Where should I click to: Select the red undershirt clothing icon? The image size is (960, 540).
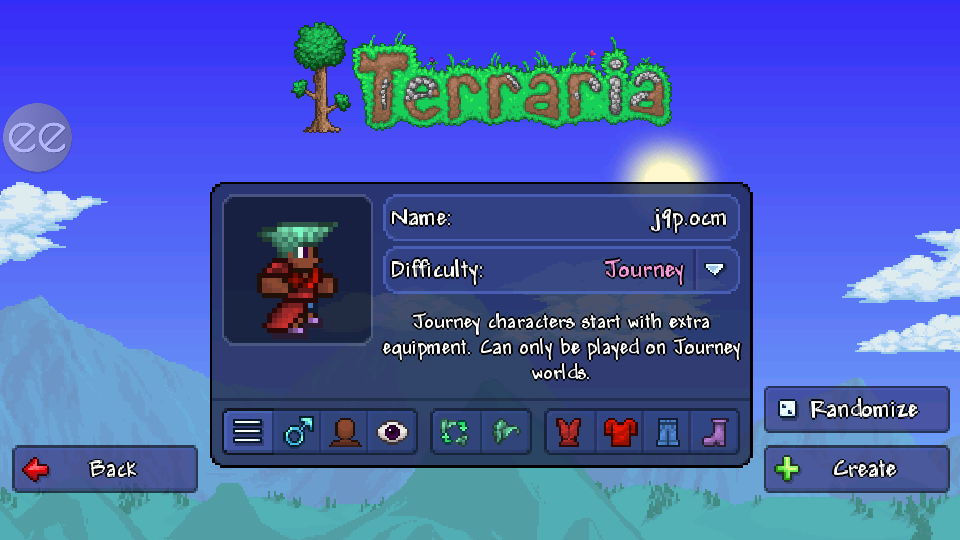coord(570,432)
